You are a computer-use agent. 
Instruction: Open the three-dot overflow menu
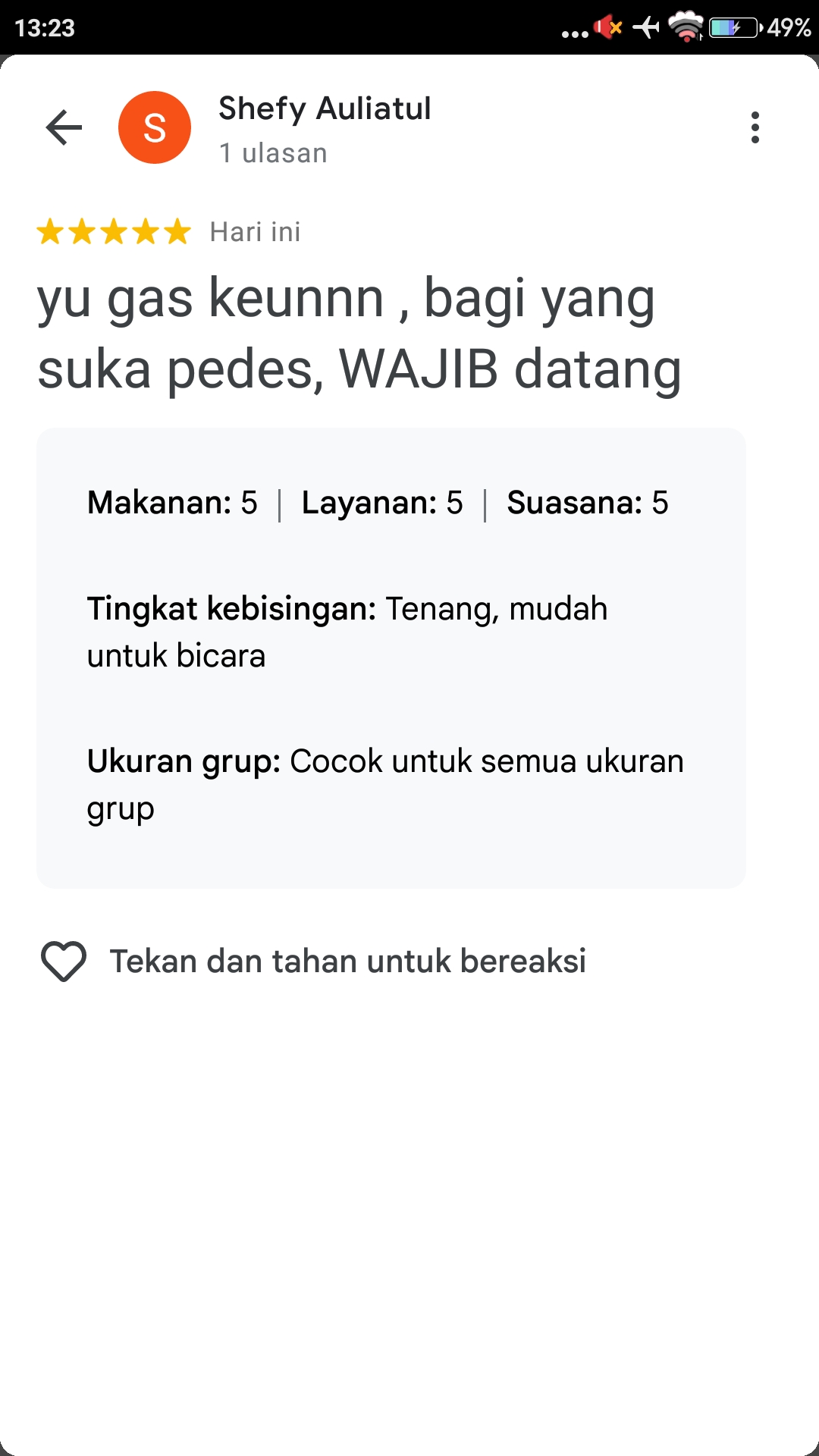(x=755, y=127)
